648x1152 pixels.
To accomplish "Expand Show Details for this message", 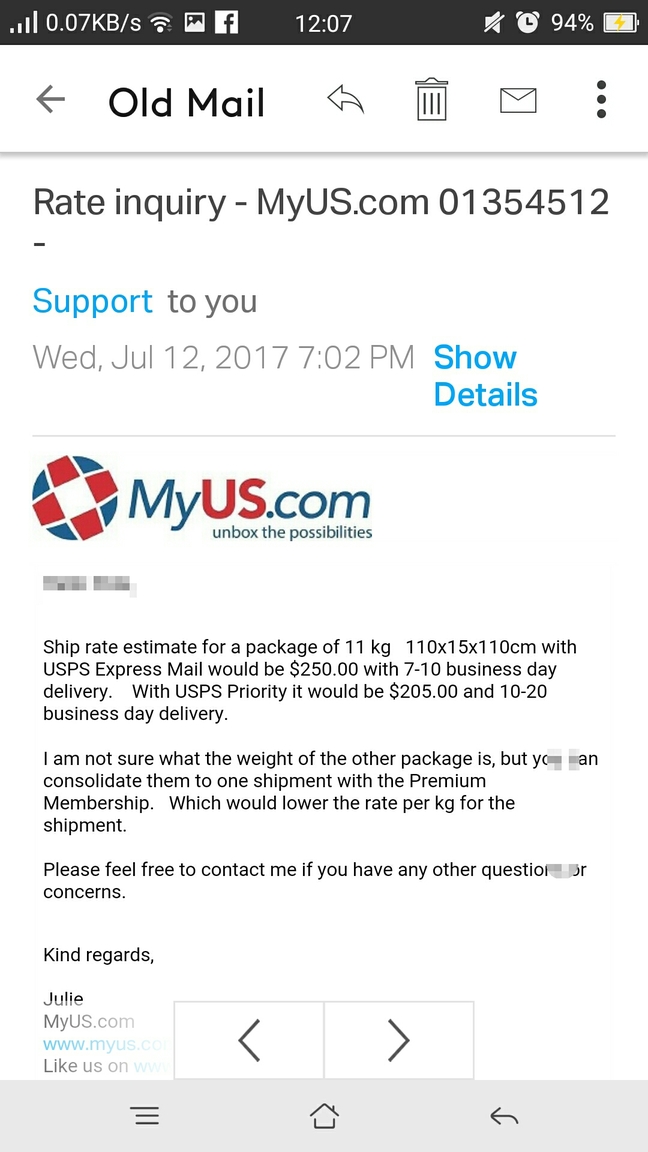I will [485, 376].
